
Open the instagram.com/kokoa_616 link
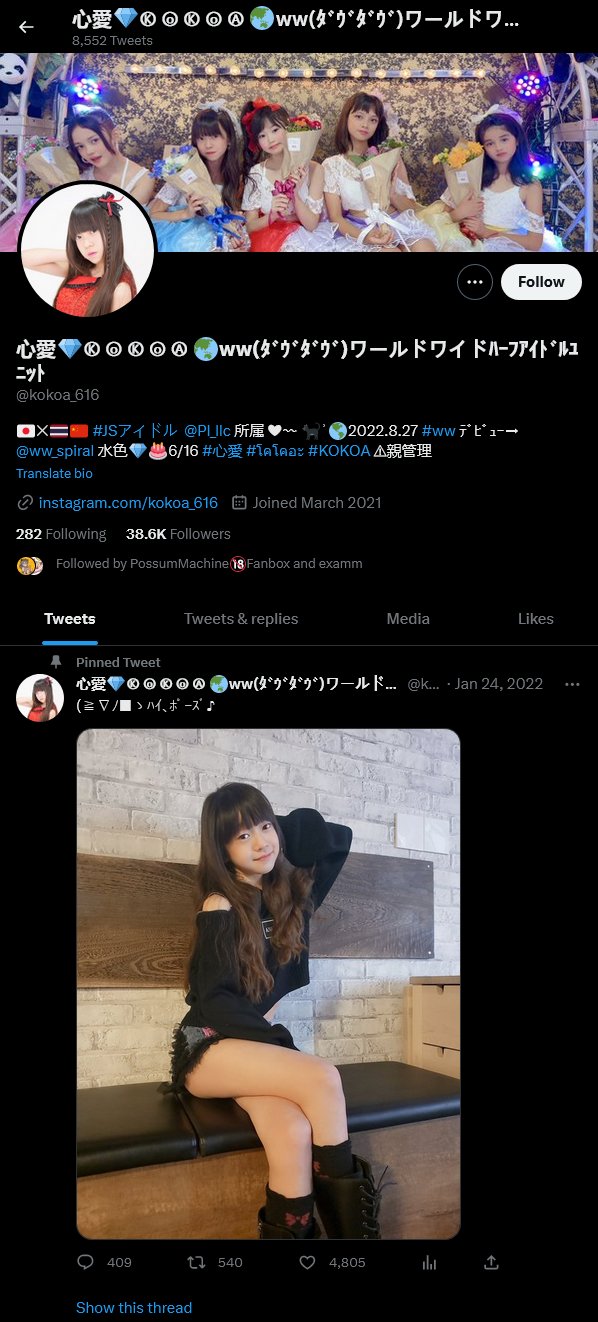[127, 503]
